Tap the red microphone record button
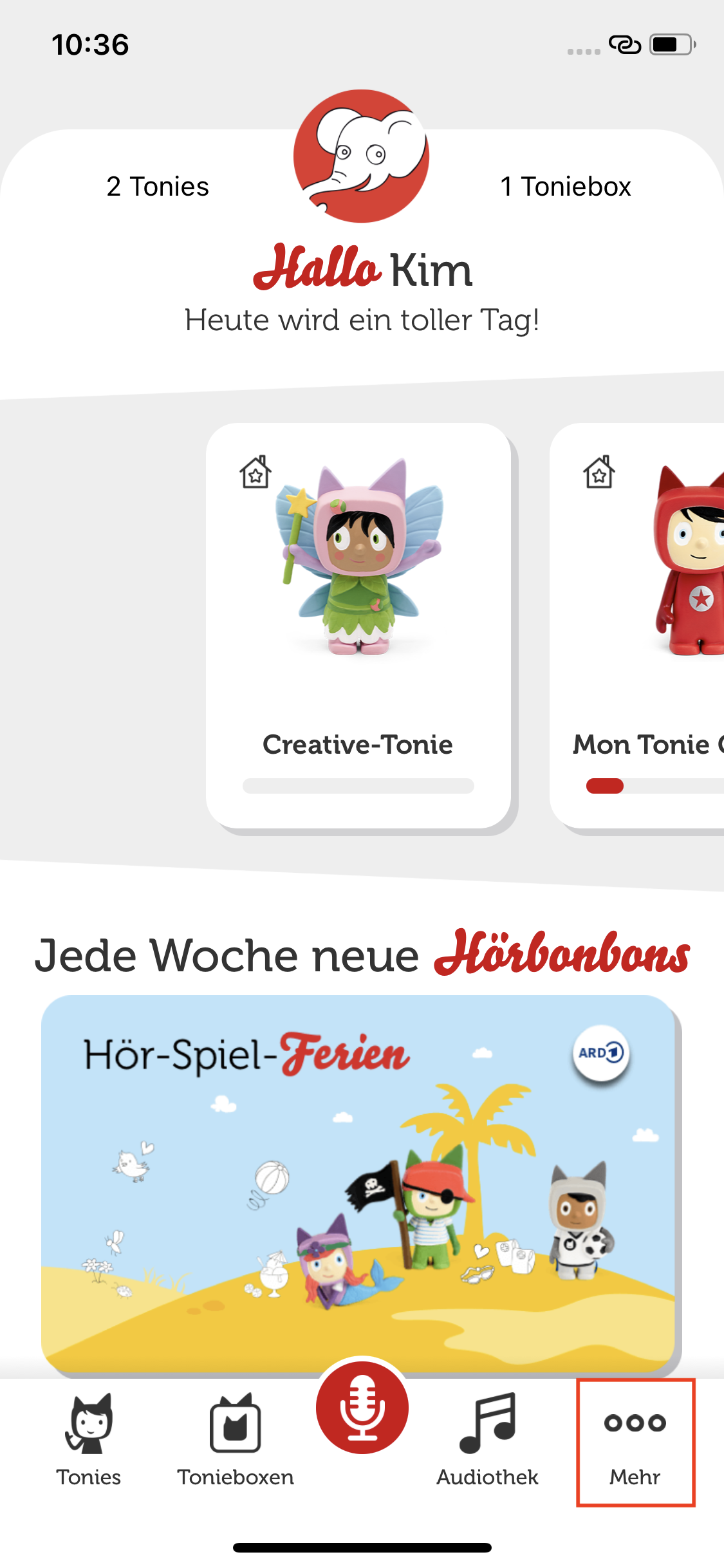Viewport: 724px width, 1568px height. coord(362,1408)
